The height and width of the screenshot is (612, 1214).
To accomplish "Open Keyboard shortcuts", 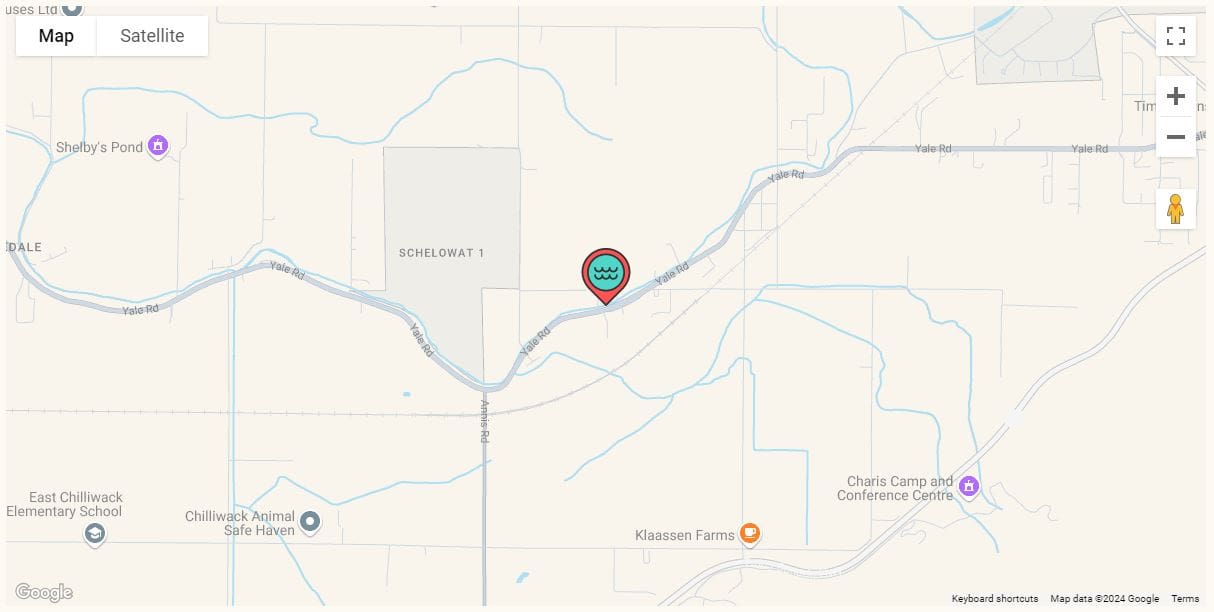I will coord(994,598).
